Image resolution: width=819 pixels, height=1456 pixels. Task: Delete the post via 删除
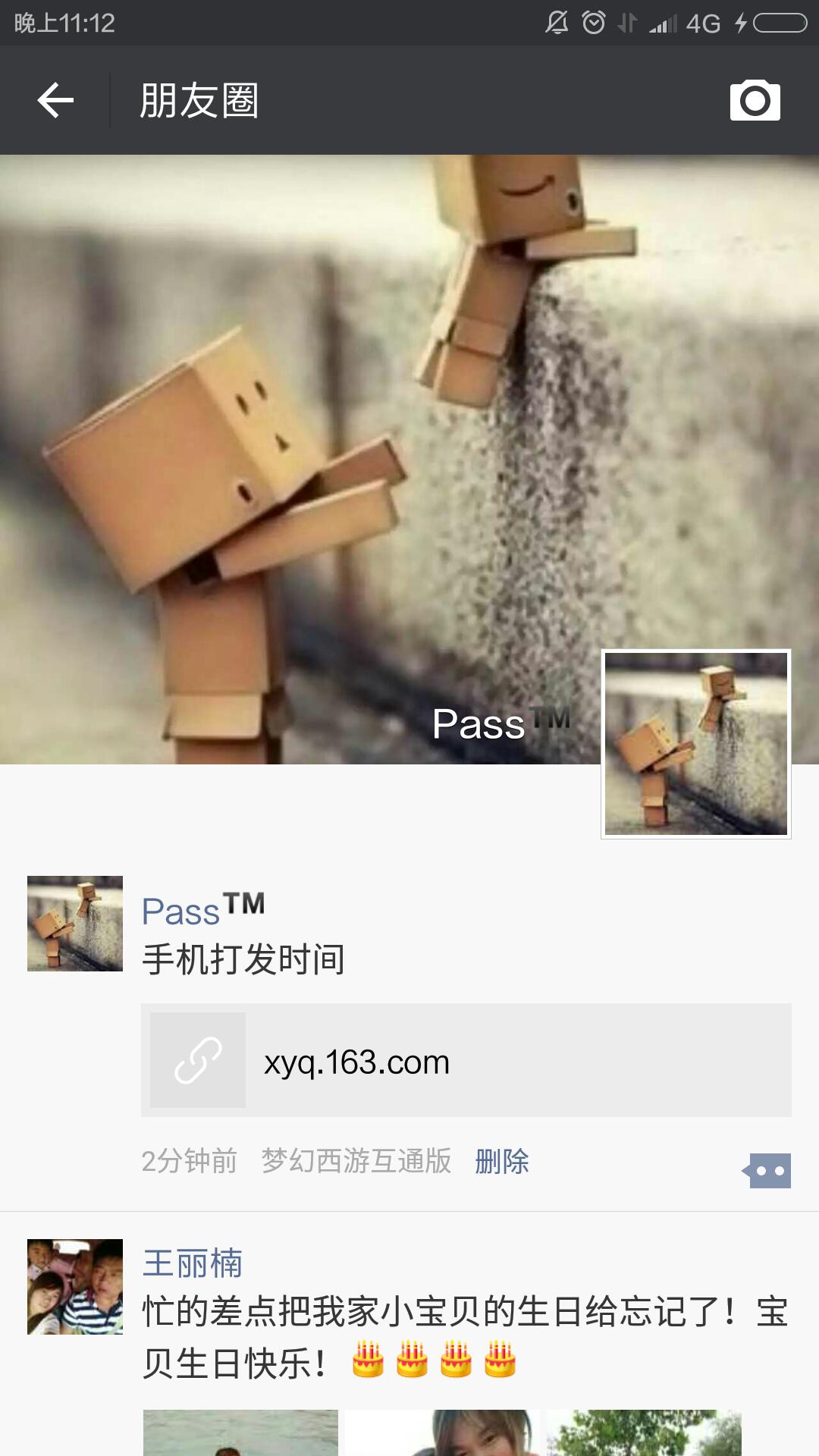(x=501, y=1161)
